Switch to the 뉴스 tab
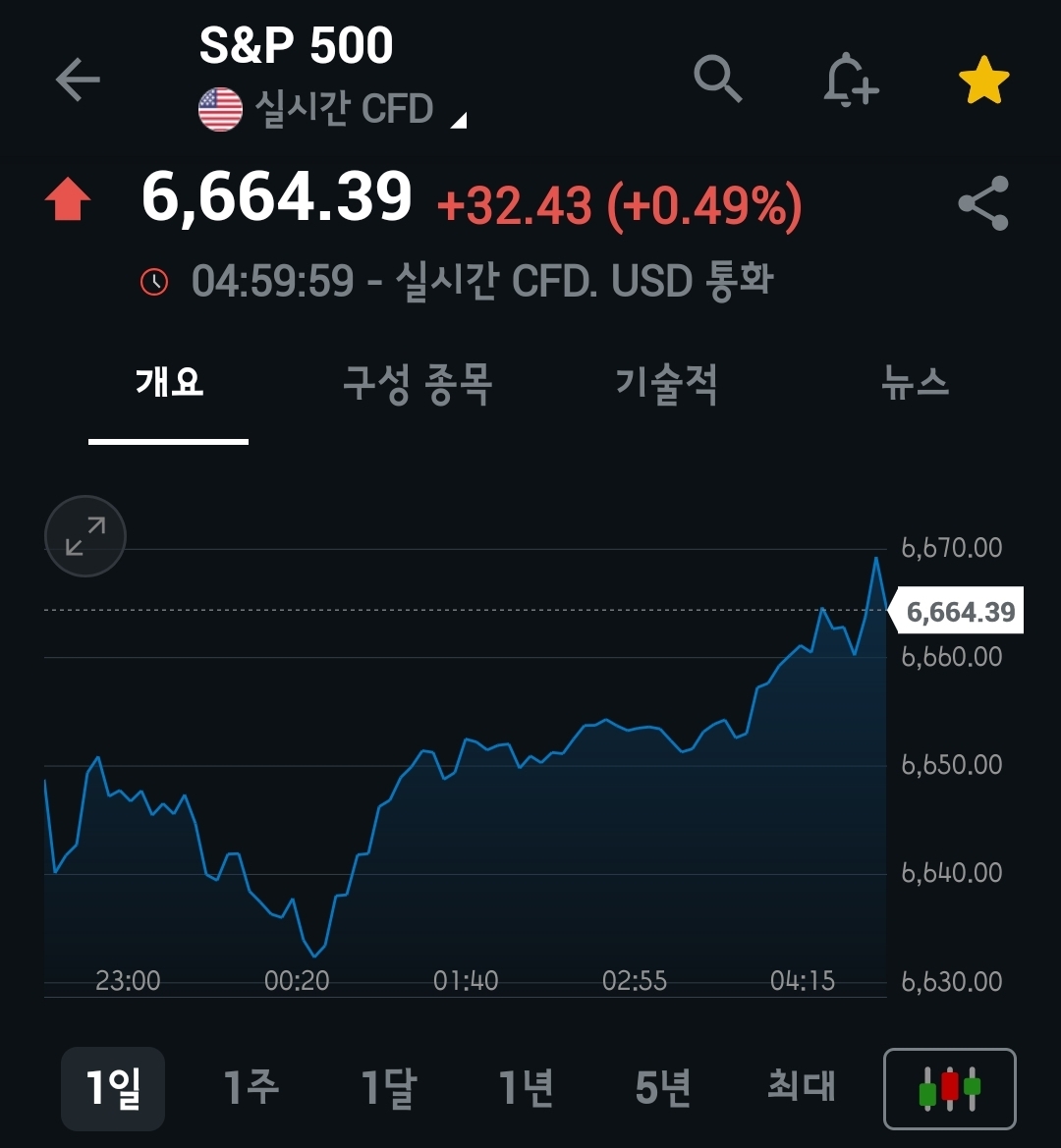The height and width of the screenshot is (1148, 1061). click(x=915, y=384)
